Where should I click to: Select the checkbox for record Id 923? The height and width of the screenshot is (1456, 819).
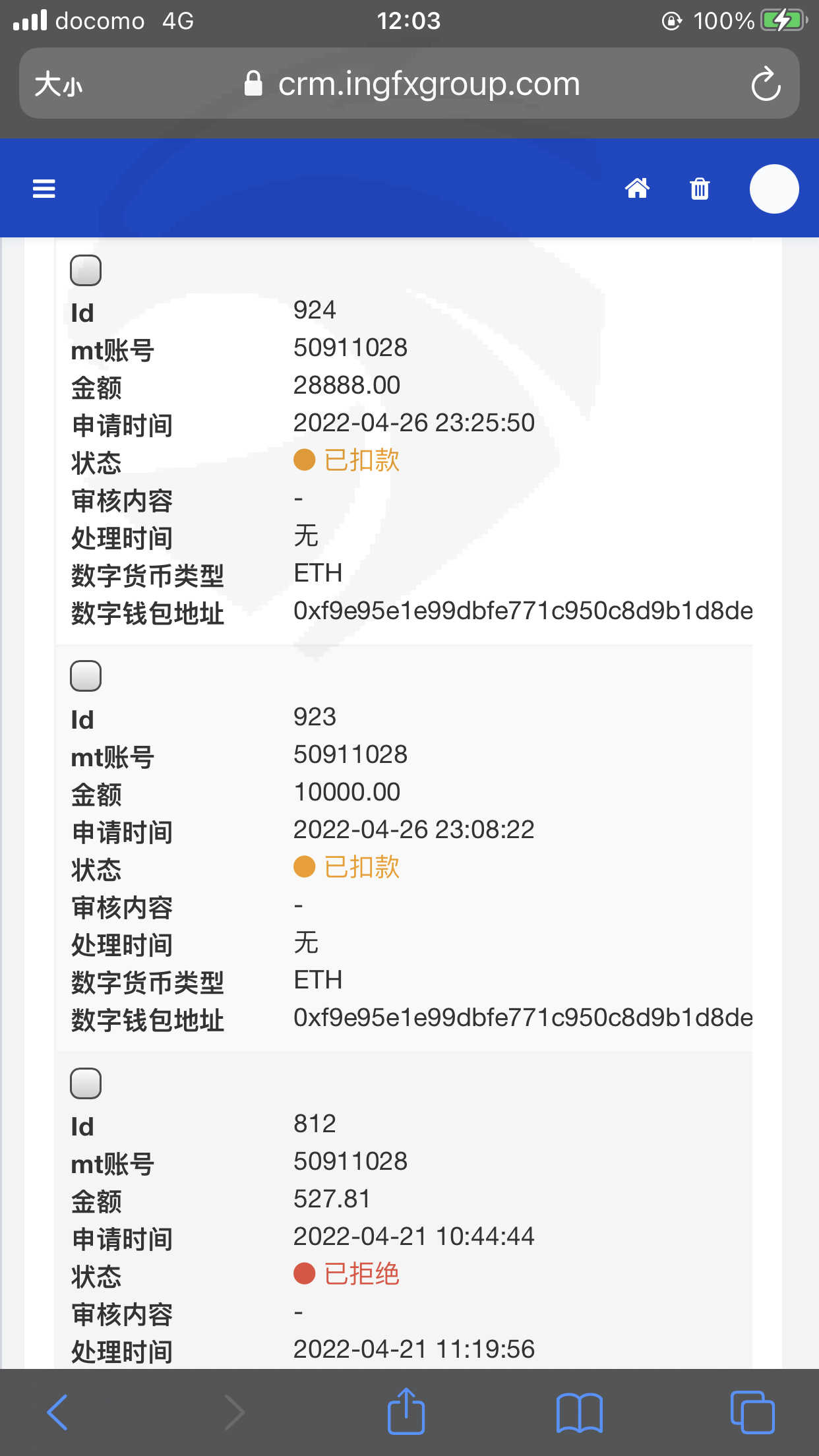pyautogui.click(x=86, y=676)
